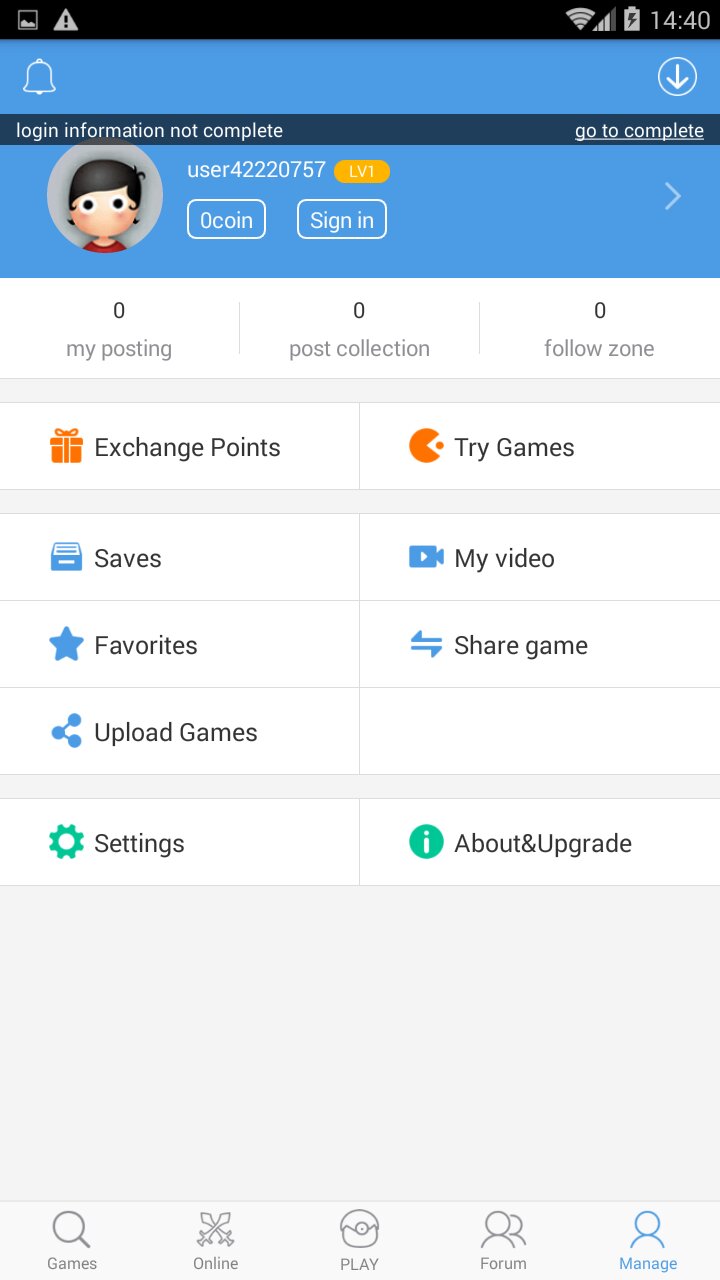Tap the Sign in button
Viewport: 720px width, 1280px height.
point(342,220)
